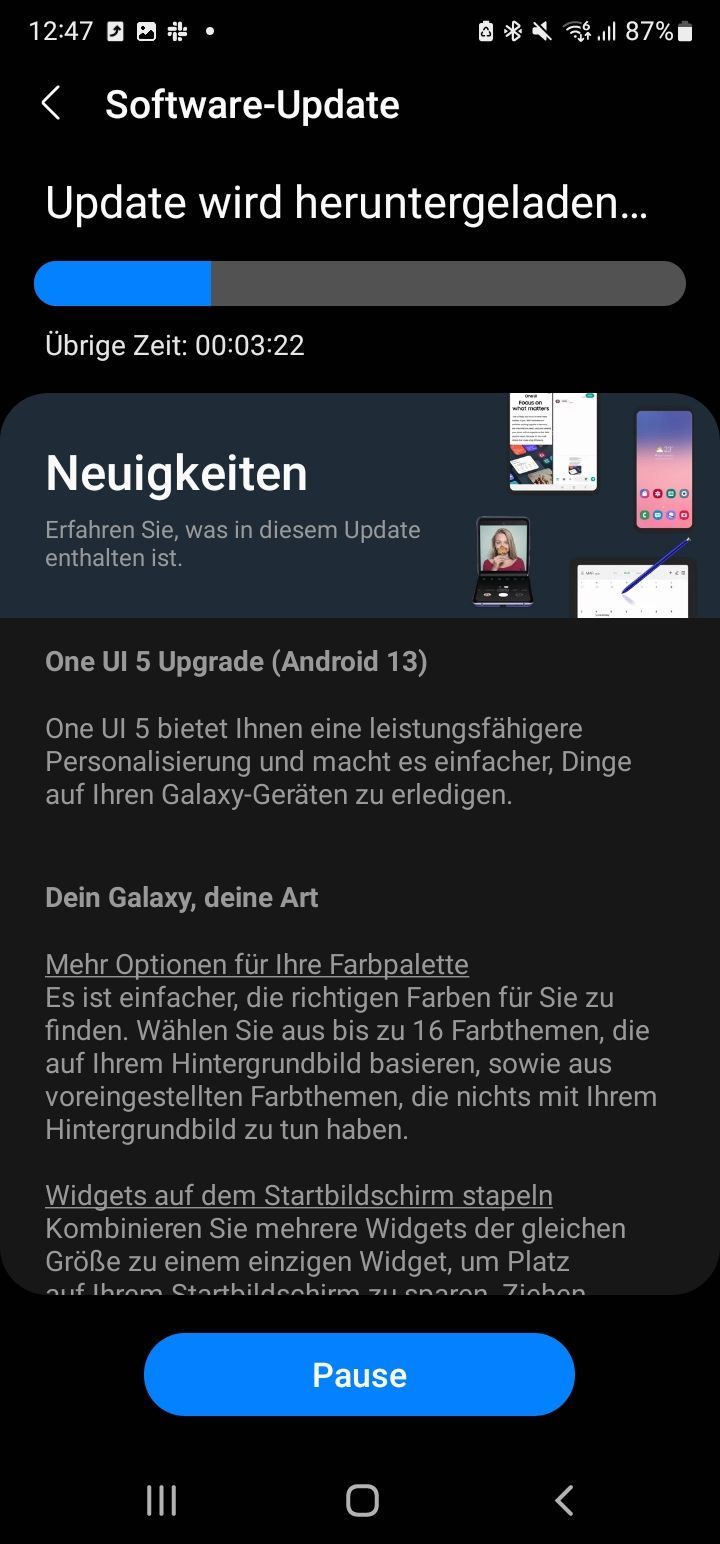This screenshot has width=720, height=1544.
Task: Go to the home screen
Action: (362, 1500)
